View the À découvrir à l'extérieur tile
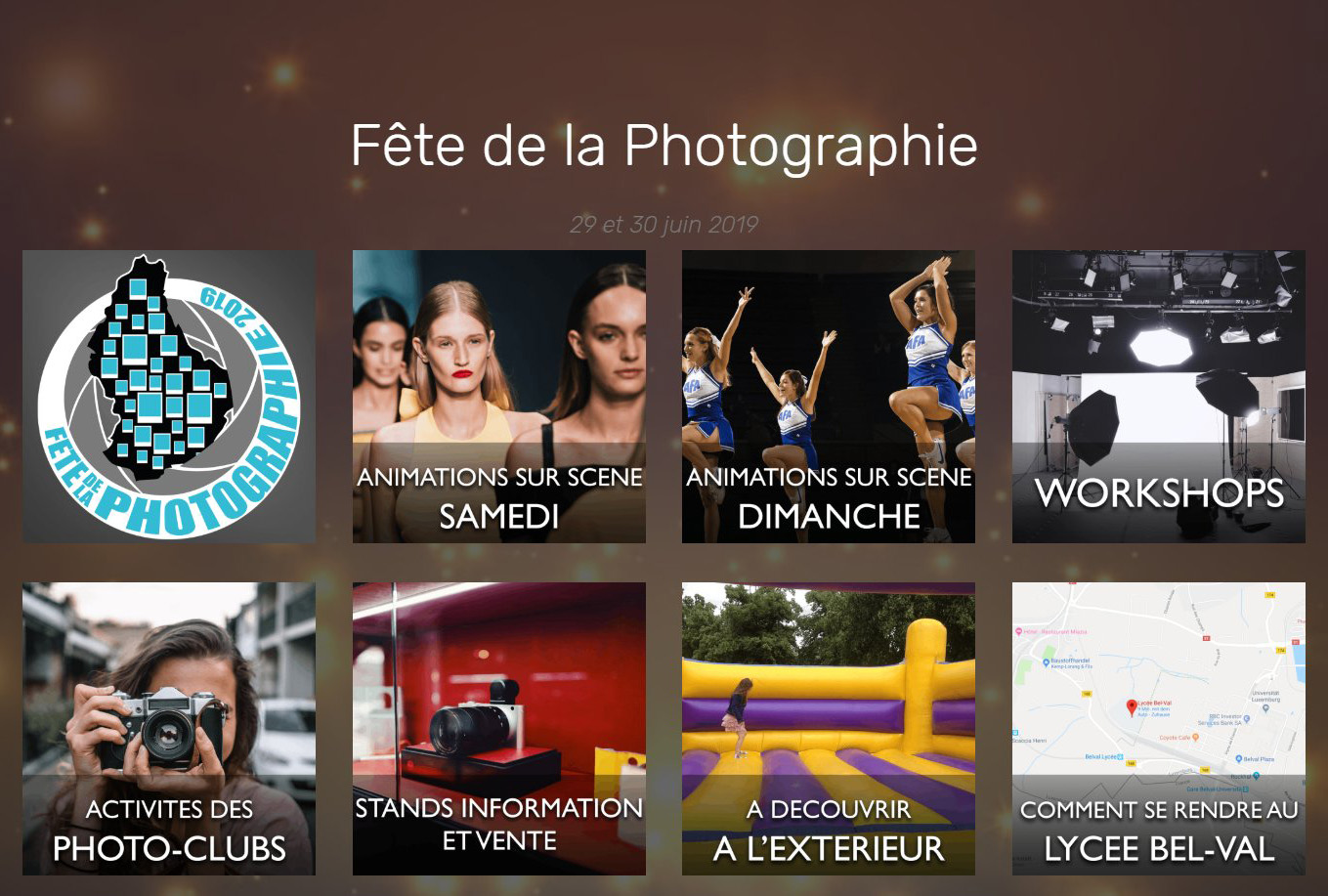This screenshot has height=896, width=1328. point(828,729)
